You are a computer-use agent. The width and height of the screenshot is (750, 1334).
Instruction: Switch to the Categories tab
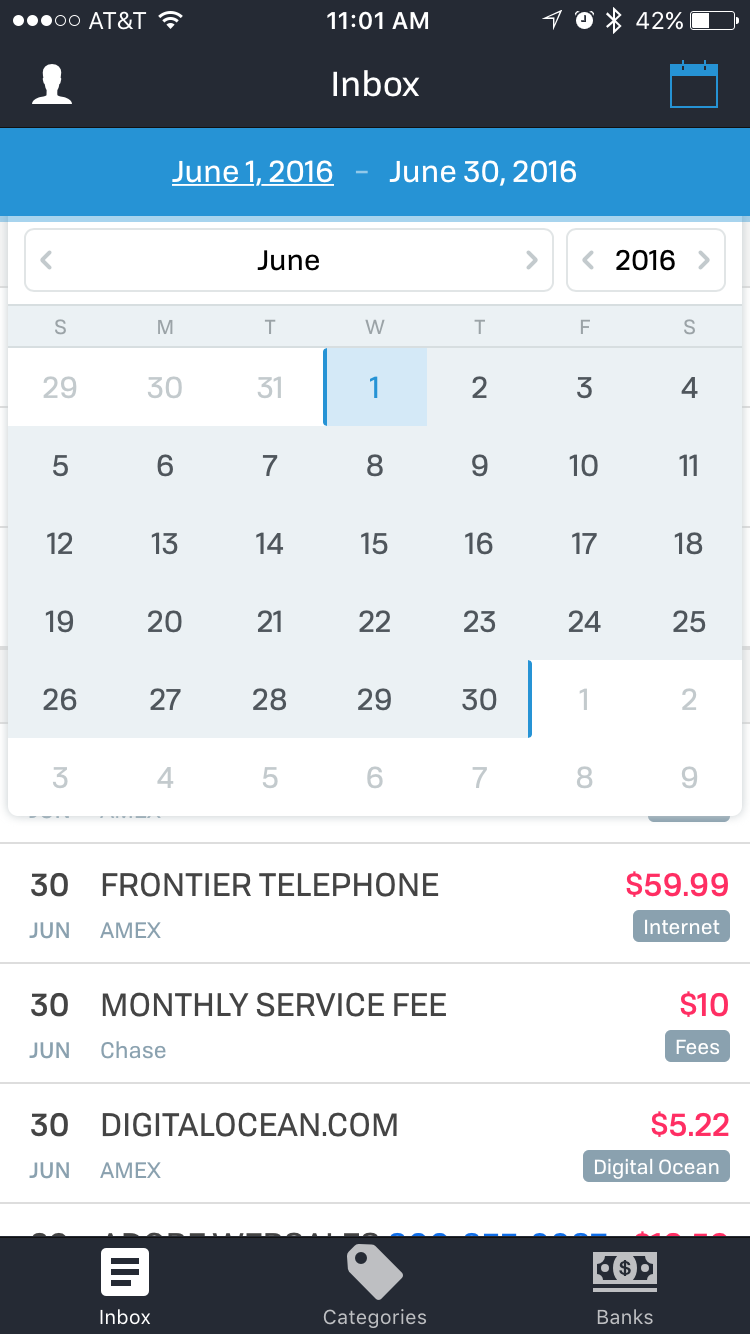point(375,1287)
